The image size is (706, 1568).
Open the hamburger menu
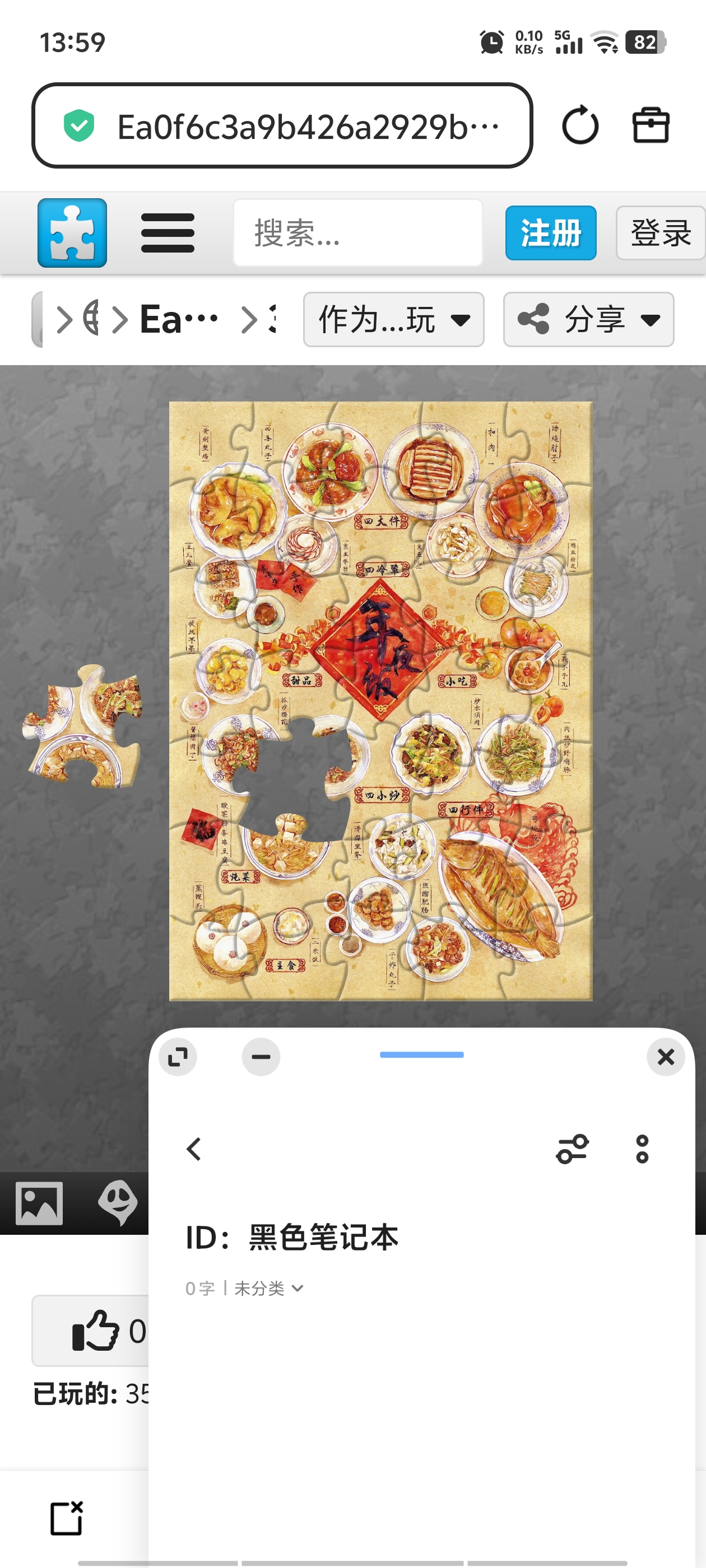(168, 233)
